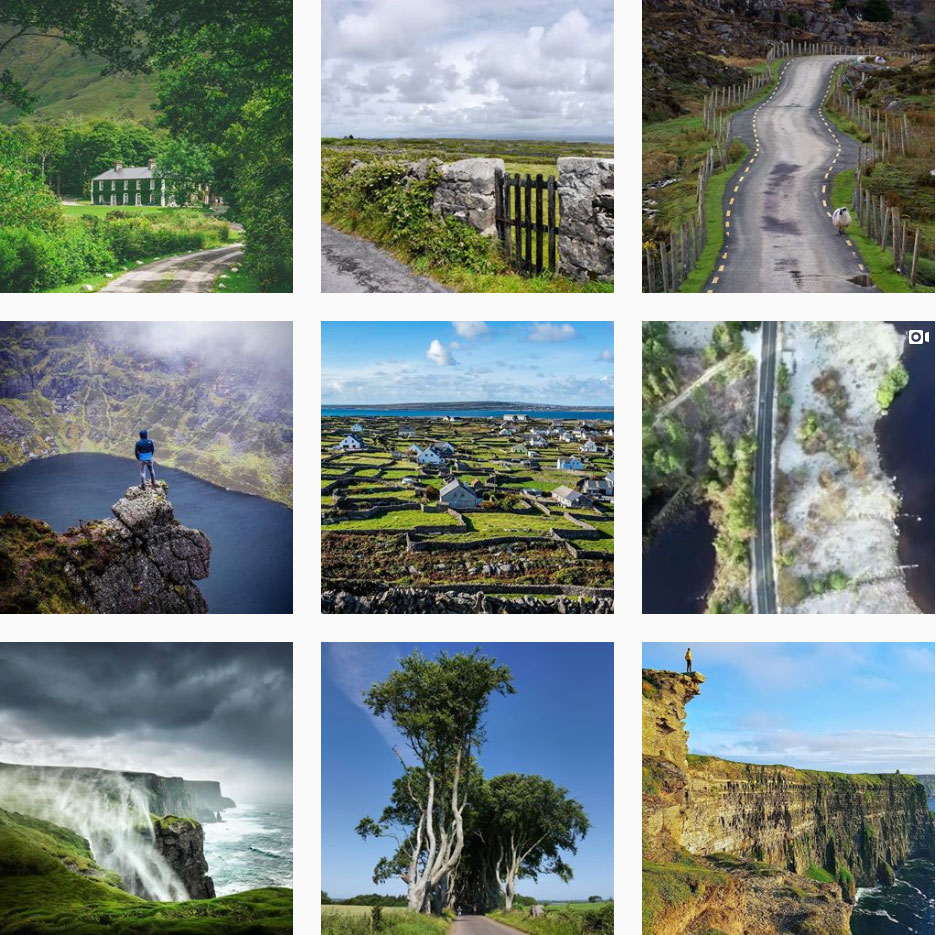936x935 pixels.
Task: Open the sunny cliff edge photo
Action: pos(788,788)
